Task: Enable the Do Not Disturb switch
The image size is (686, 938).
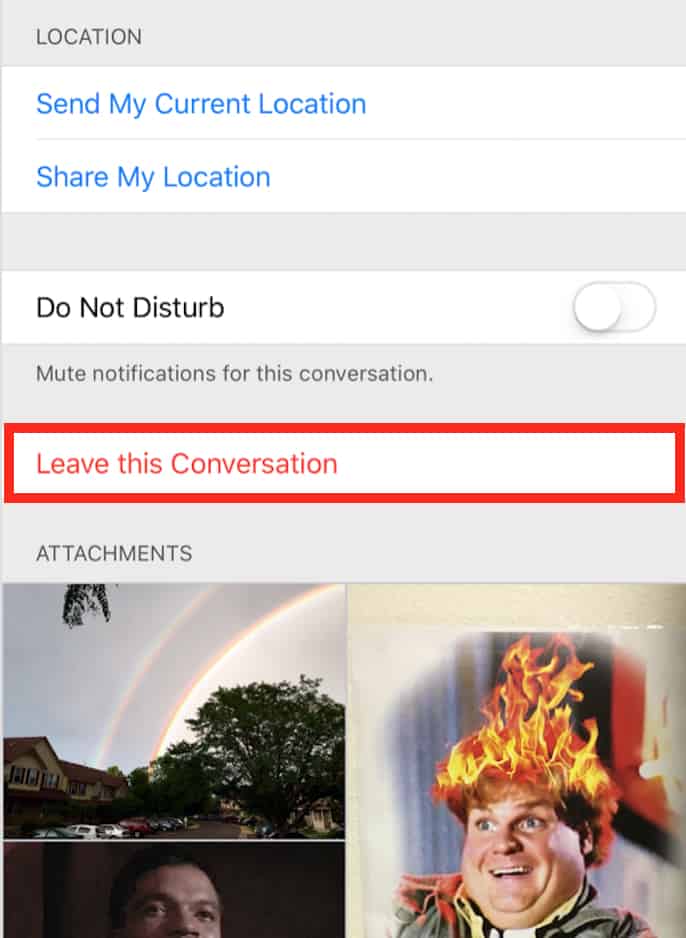Action: tap(614, 307)
